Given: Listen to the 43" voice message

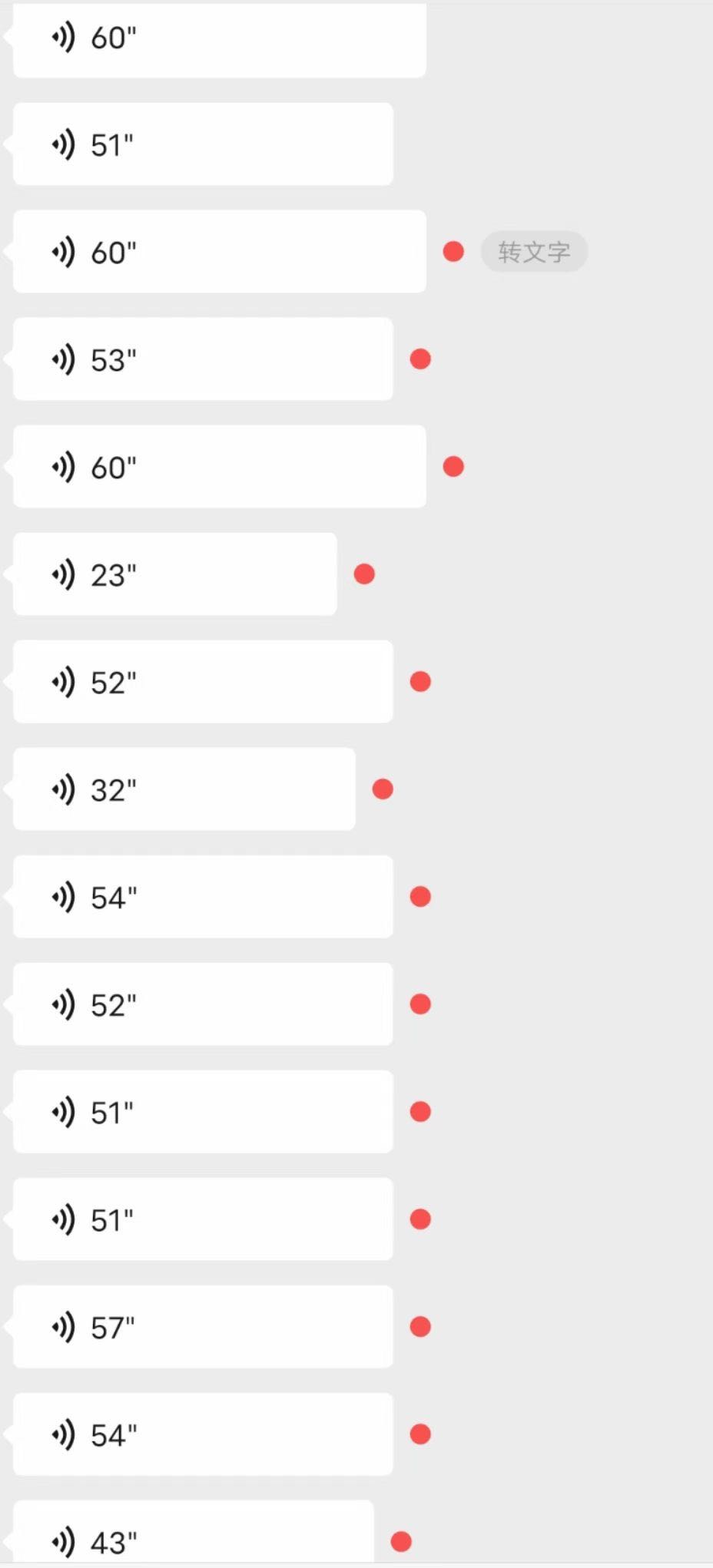Looking at the screenshot, I should (x=194, y=1533).
